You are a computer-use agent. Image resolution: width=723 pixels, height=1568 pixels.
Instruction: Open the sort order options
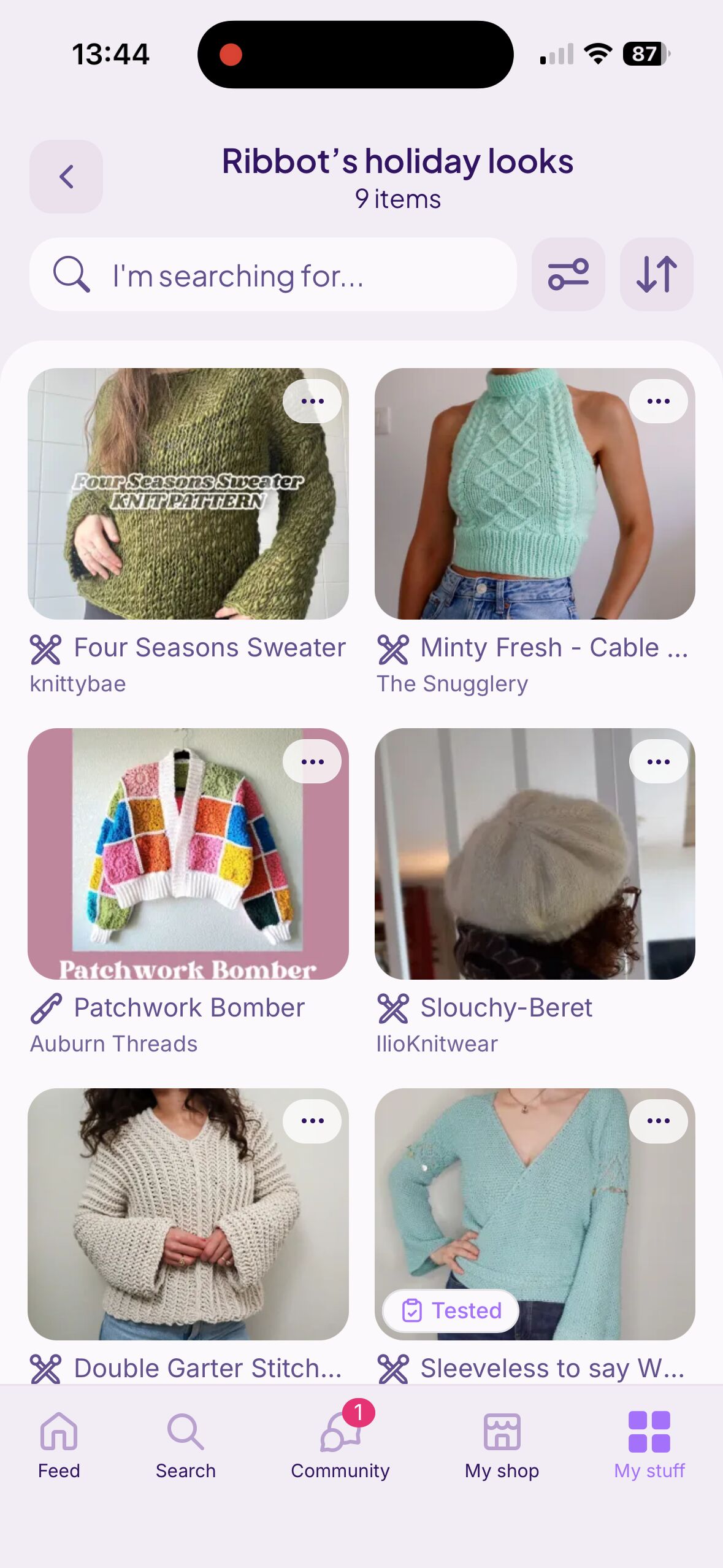[656, 274]
